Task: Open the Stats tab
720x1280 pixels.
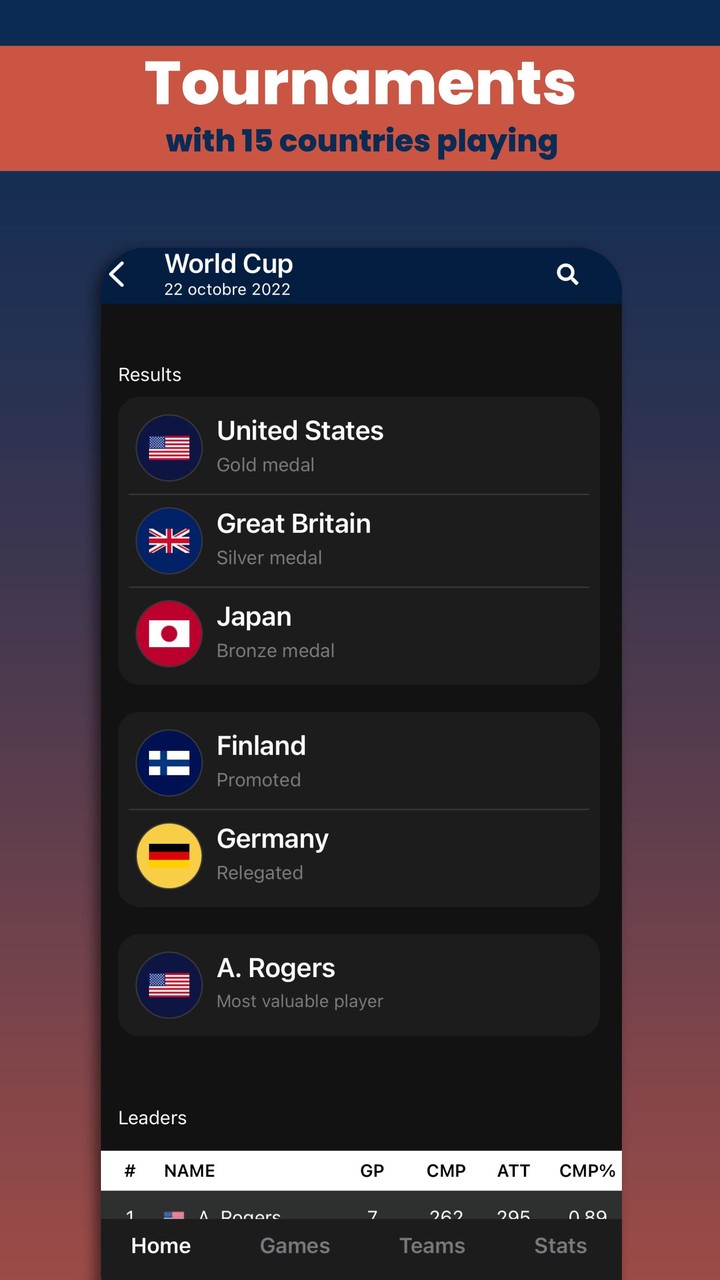Action: (x=560, y=1246)
